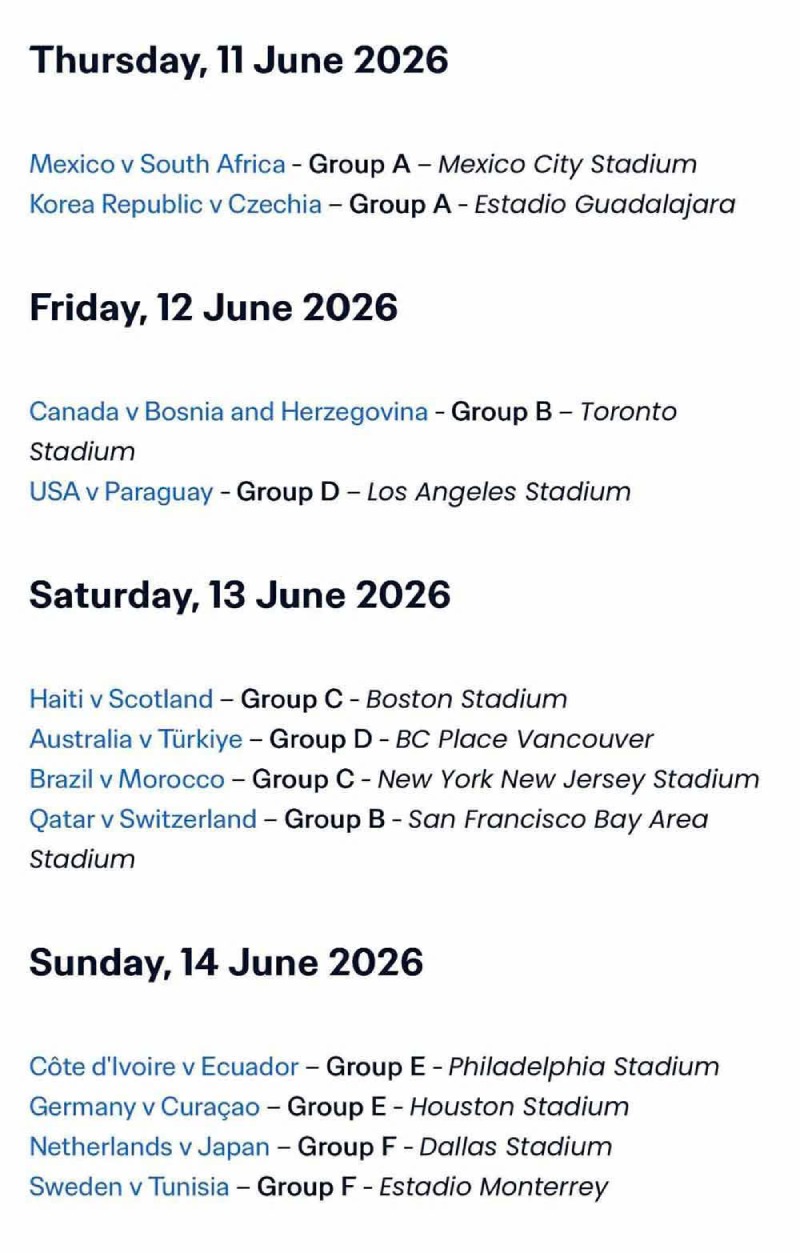Open the USA v Paraguay match
This screenshot has height=1253, width=800.
point(121,491)
